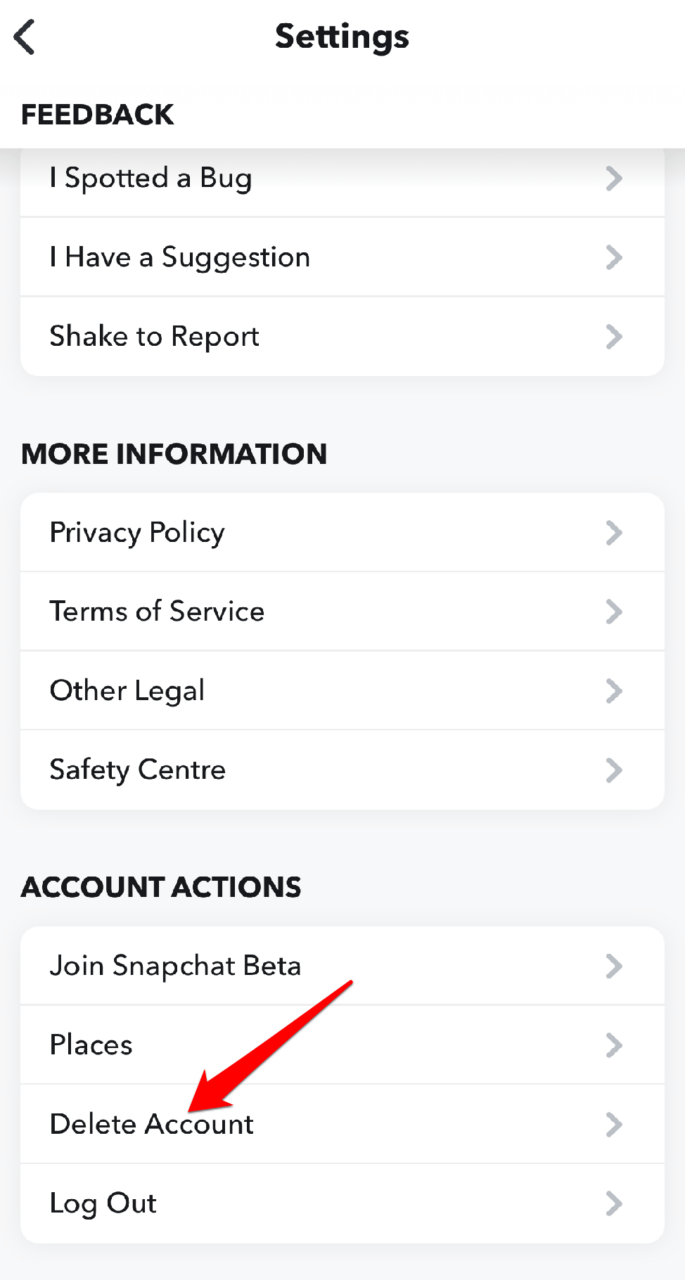Open Other Legal
The image size is (685, 1280).
tap(342, 690)
